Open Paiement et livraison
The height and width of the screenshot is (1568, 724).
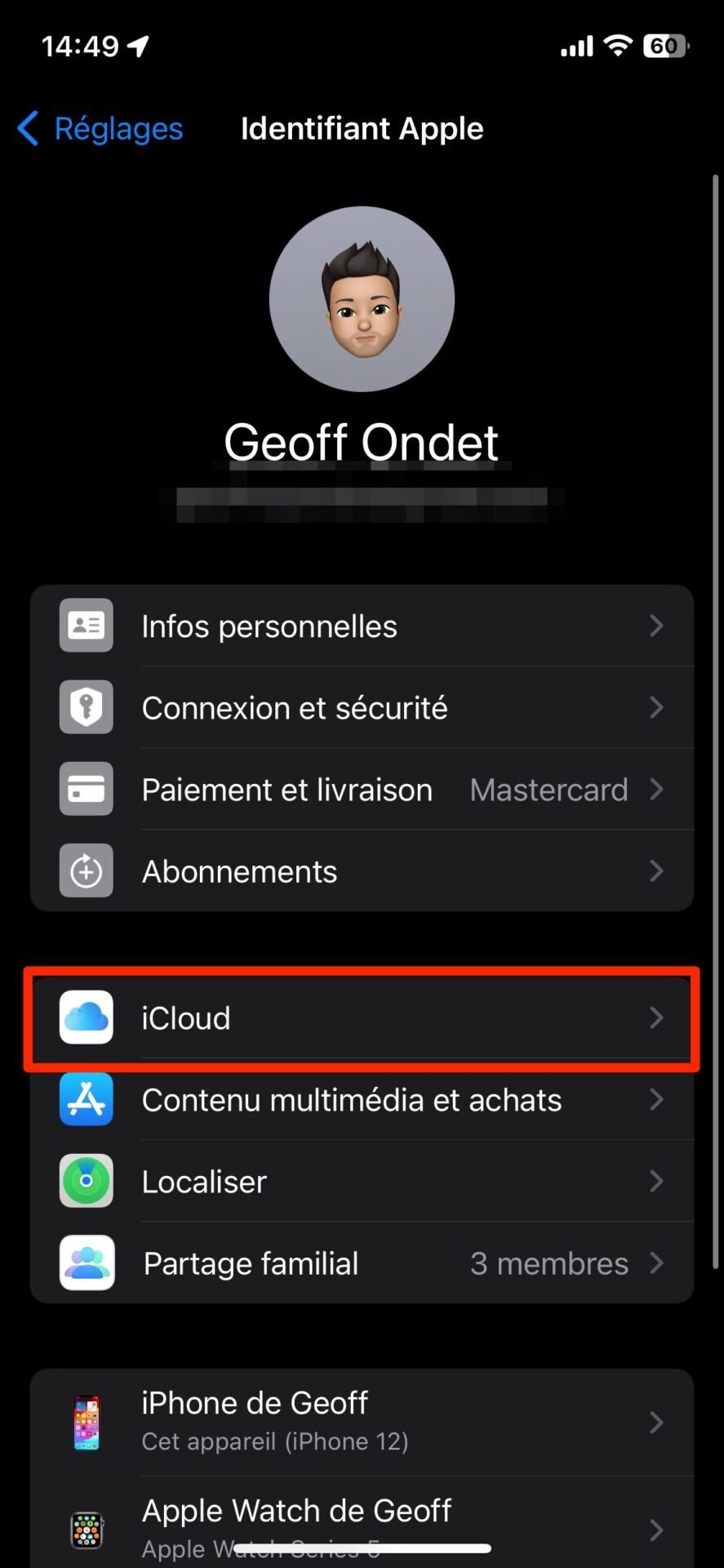(362, 789)
